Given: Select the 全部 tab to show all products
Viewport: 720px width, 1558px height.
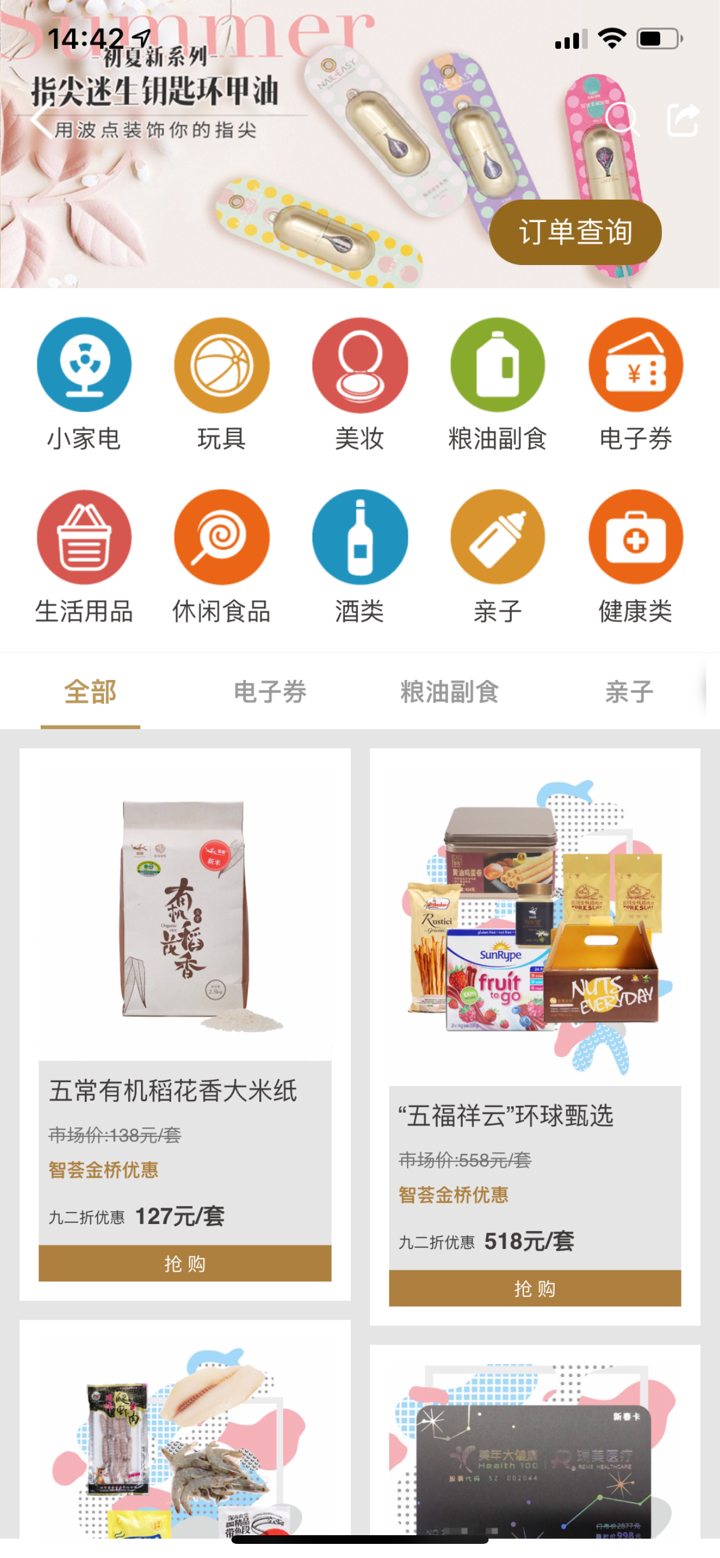Looking at the screenshot, I should (90, 692).
